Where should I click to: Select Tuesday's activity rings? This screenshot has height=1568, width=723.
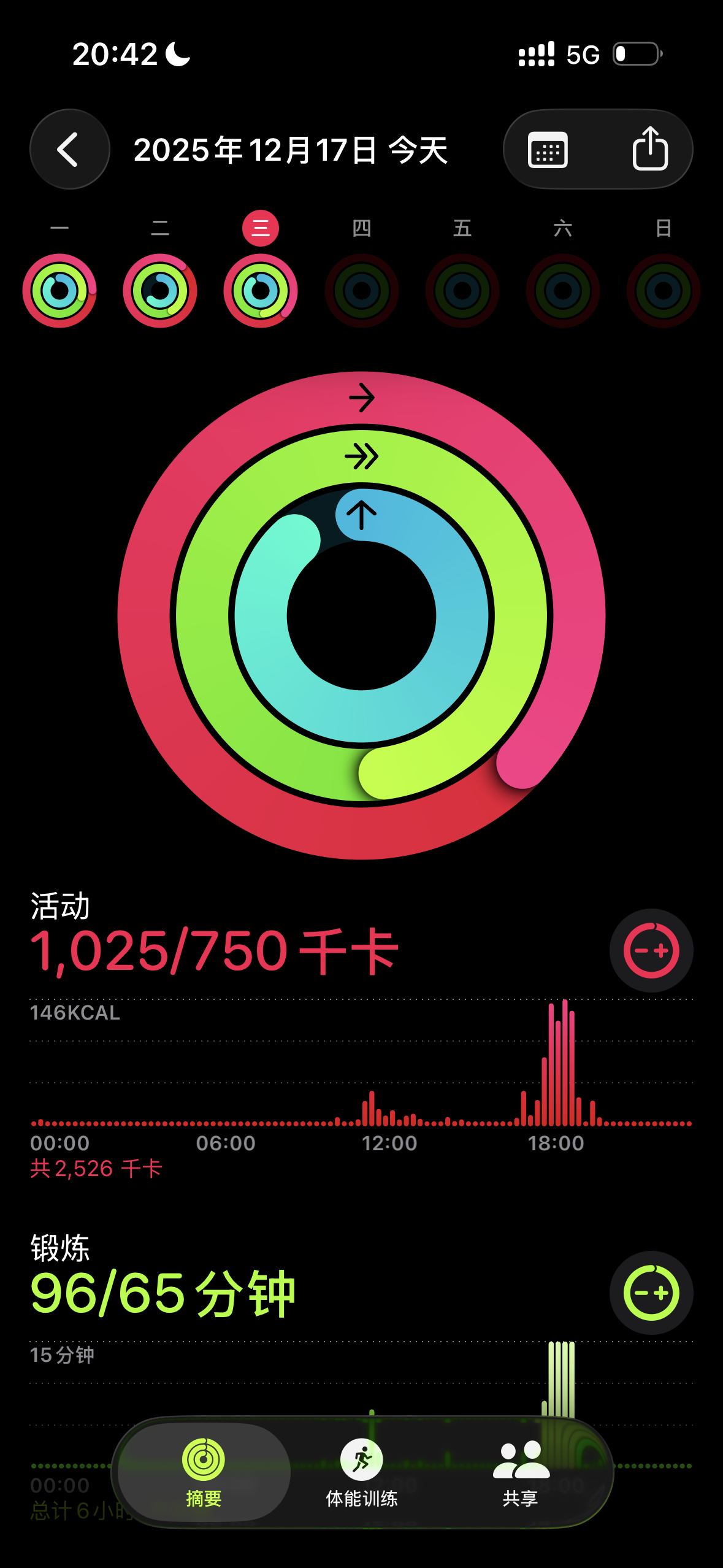pyautogui.click(x=160, y=291)
